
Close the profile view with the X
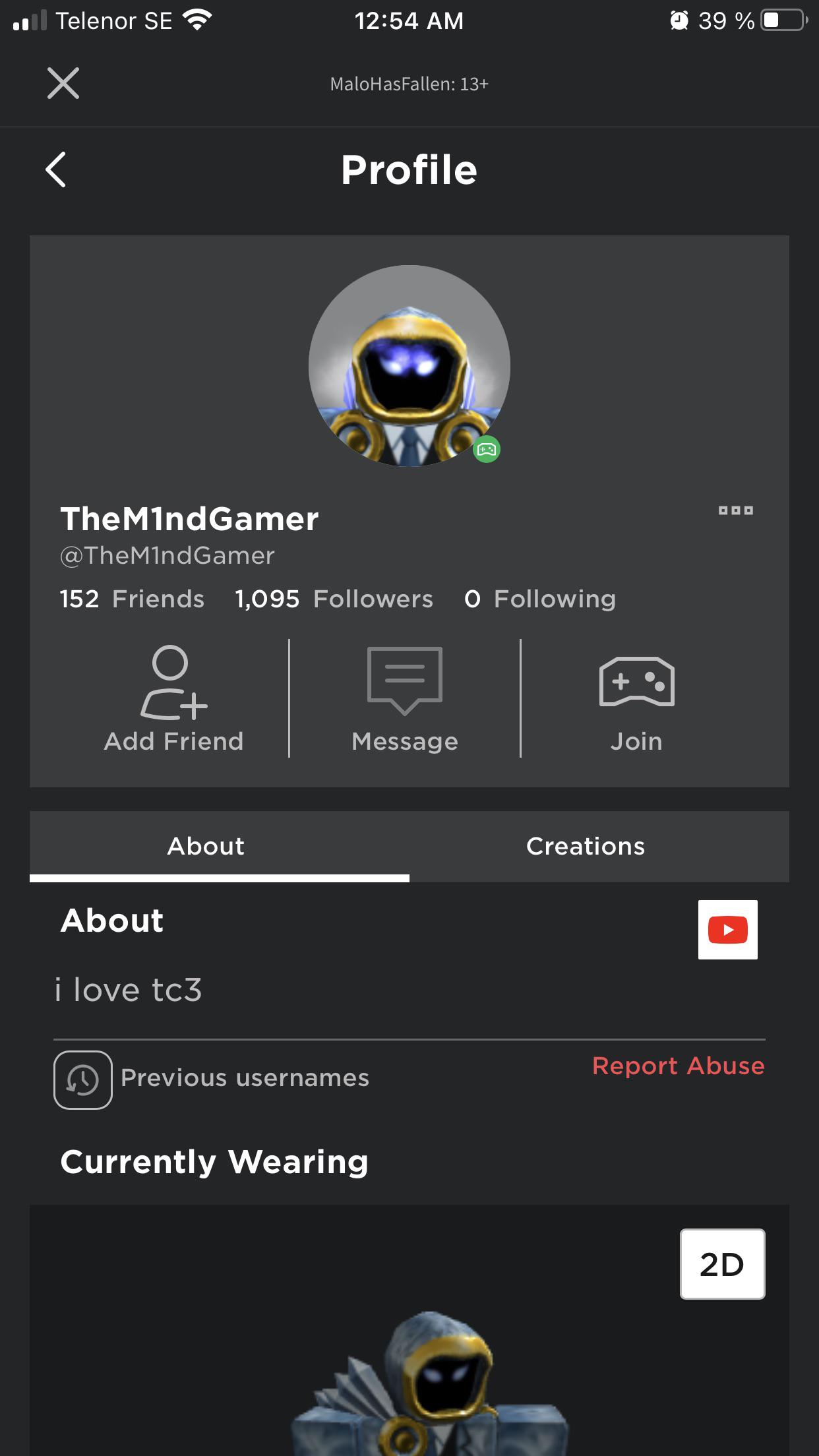[x=63, y=84]
